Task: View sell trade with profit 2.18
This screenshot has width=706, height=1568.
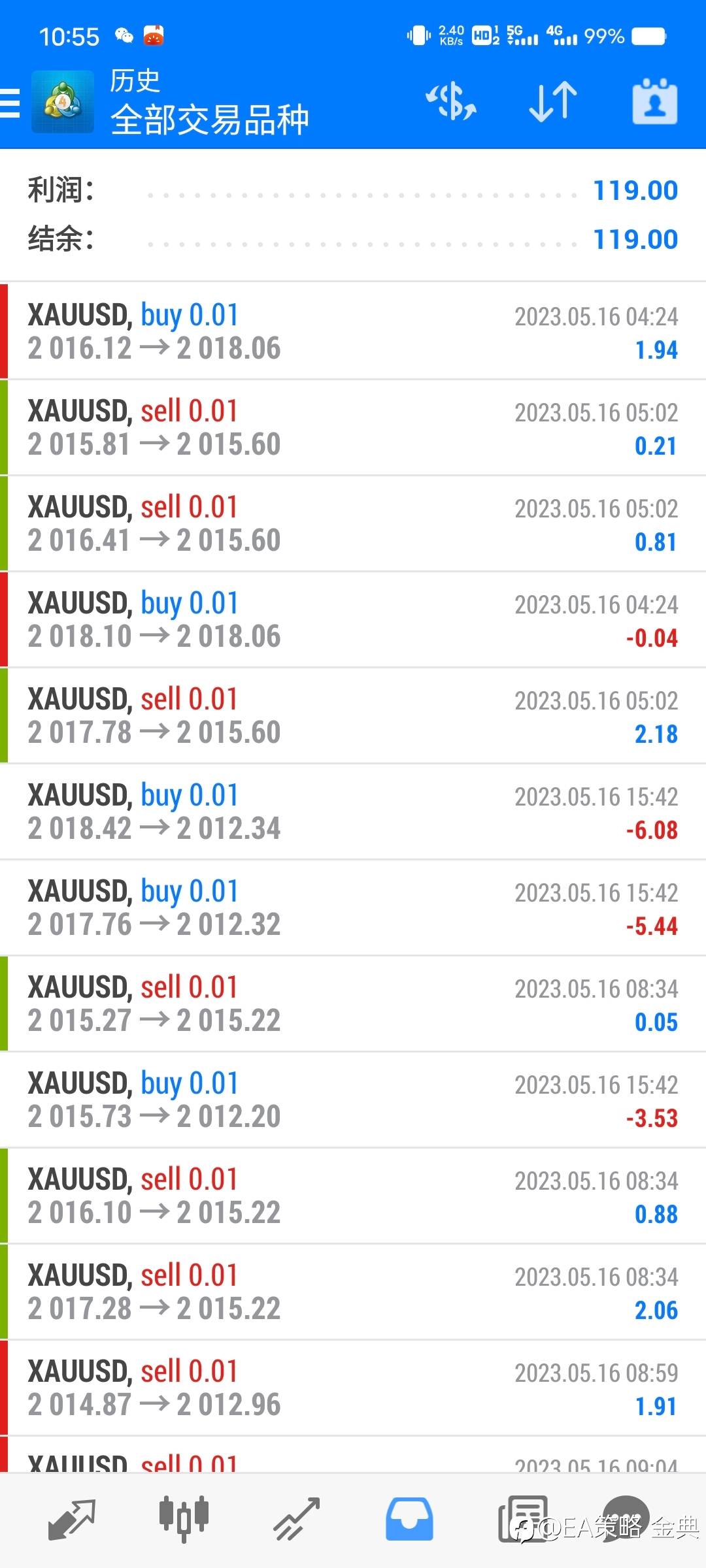Action: [353, 716]
